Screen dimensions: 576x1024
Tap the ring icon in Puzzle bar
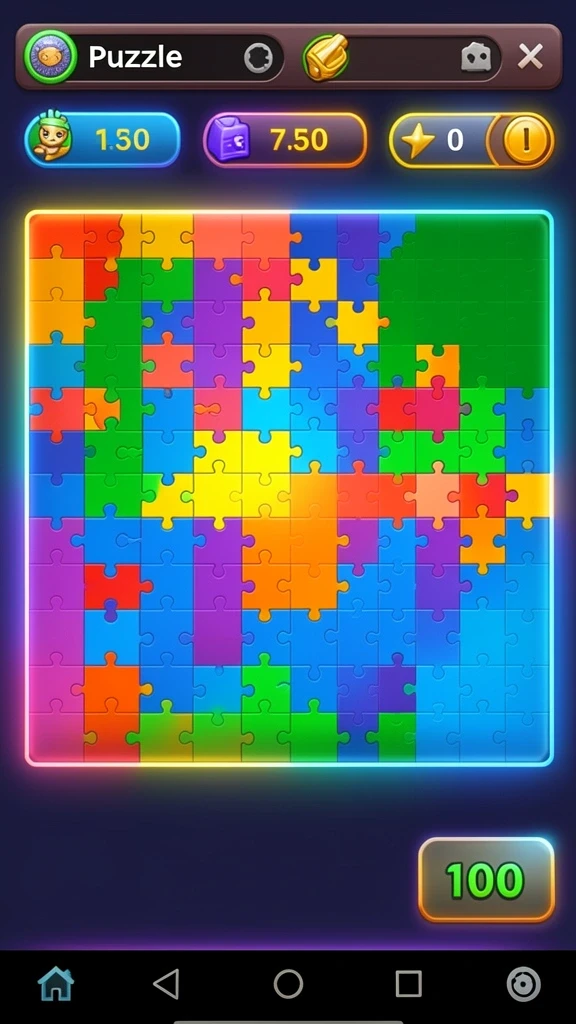[259, 58]
